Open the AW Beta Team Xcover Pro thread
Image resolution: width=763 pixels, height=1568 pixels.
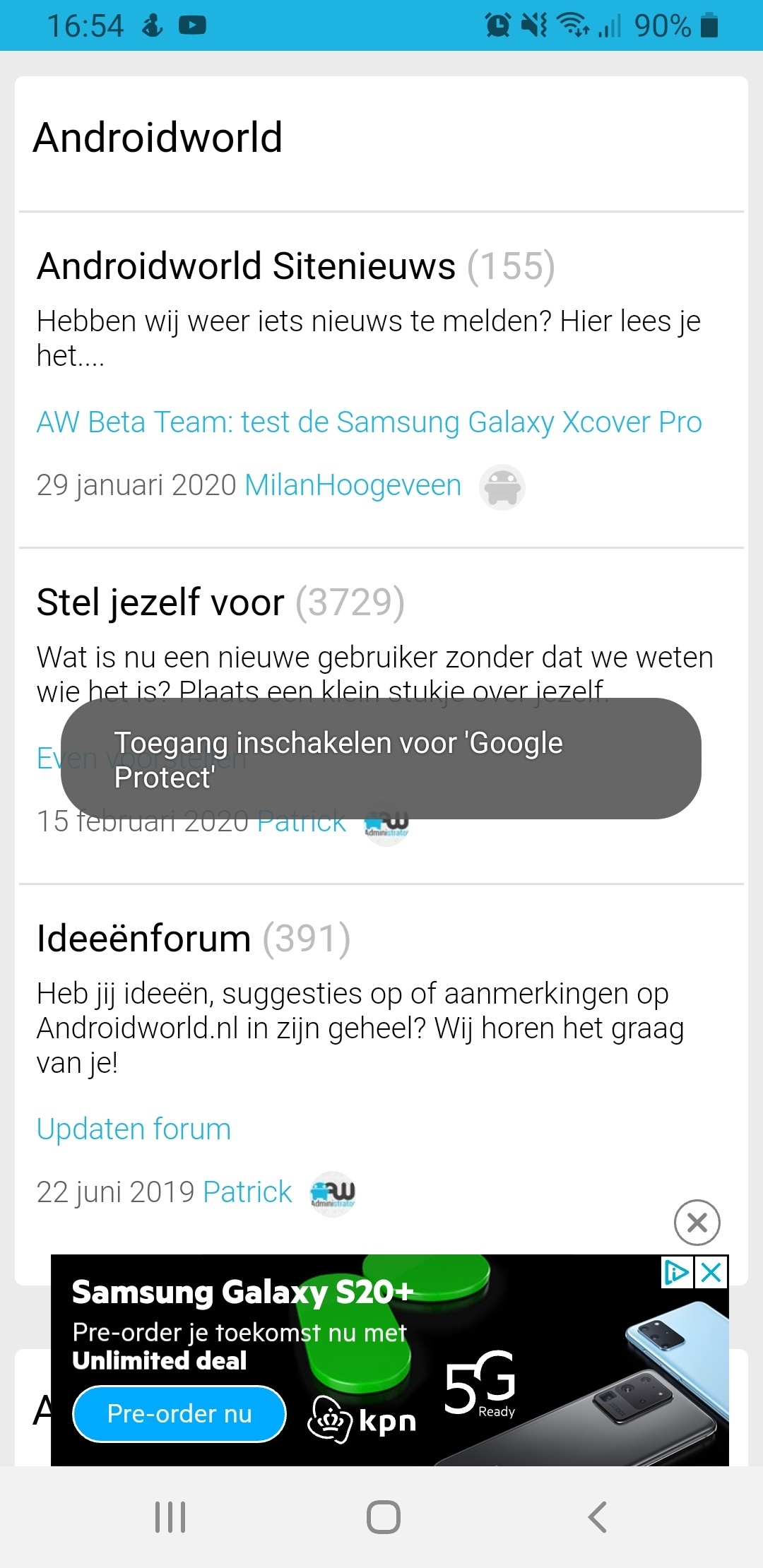(x=369, y=422)
